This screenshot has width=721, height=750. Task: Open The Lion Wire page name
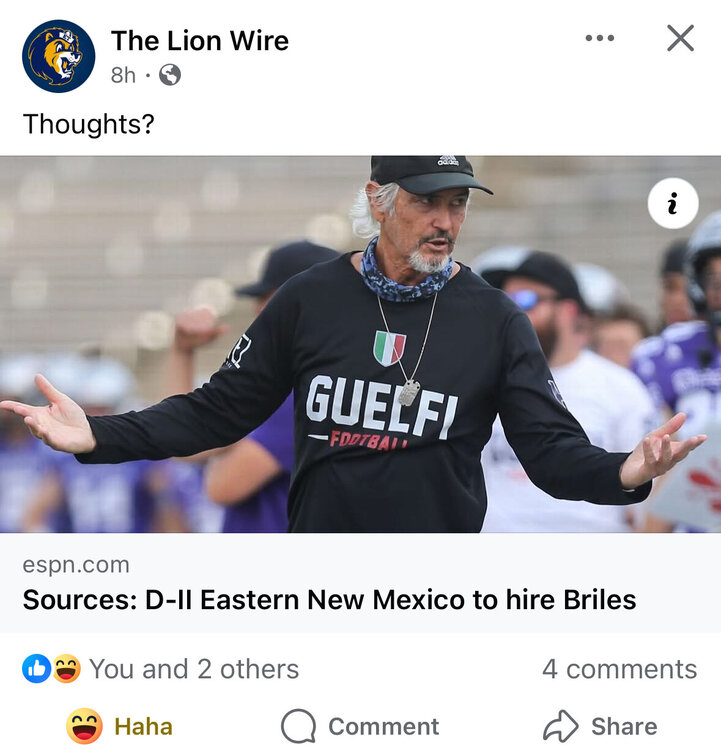pos(199,41)
